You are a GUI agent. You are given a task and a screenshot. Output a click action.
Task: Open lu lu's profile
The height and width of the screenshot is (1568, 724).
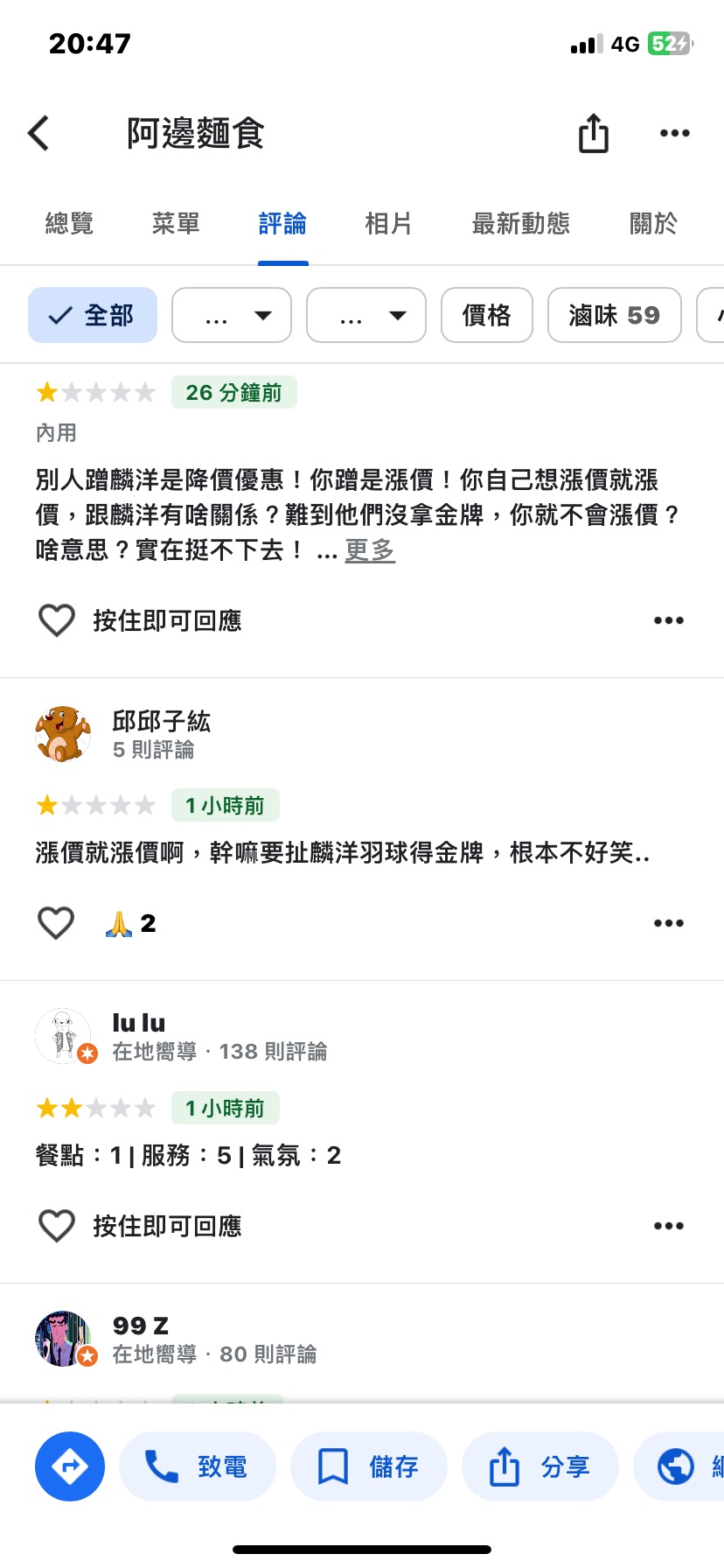(138, 1023)
